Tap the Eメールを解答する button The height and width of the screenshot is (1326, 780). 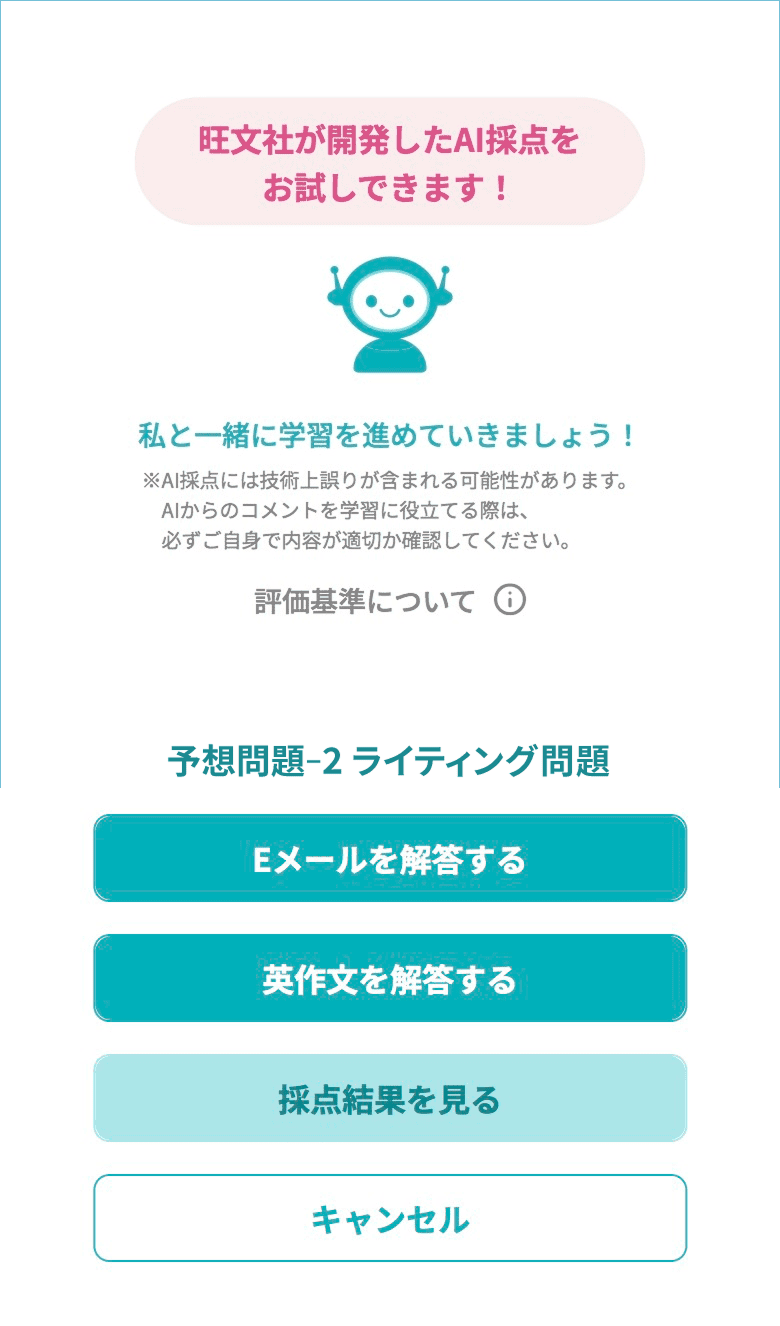(x=390, y=858)
